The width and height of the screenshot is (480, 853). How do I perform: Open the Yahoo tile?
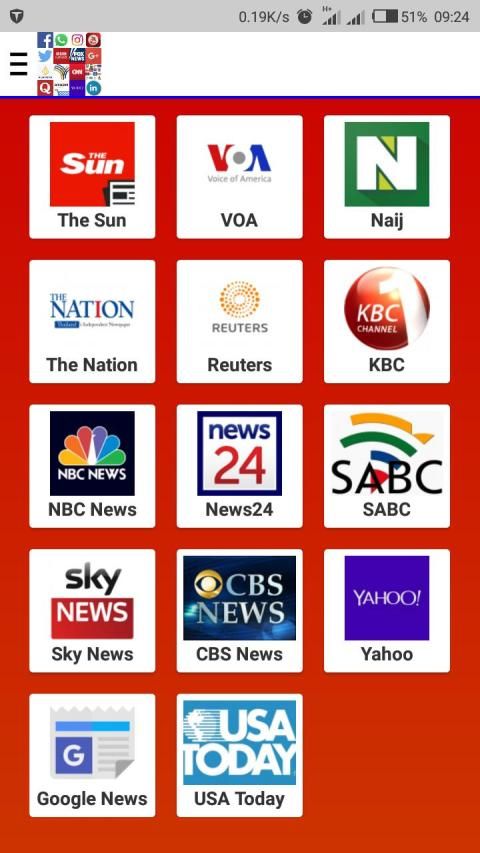(x=387, y=611)
